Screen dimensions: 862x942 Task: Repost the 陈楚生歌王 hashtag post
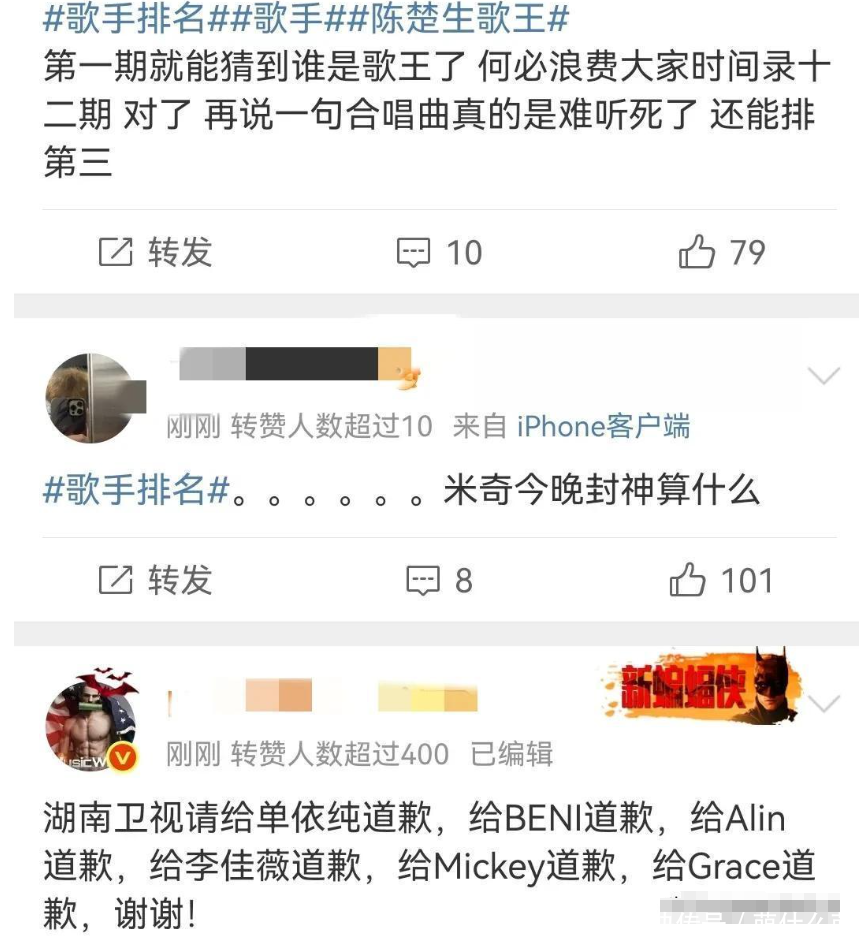[x=156, y=252]
